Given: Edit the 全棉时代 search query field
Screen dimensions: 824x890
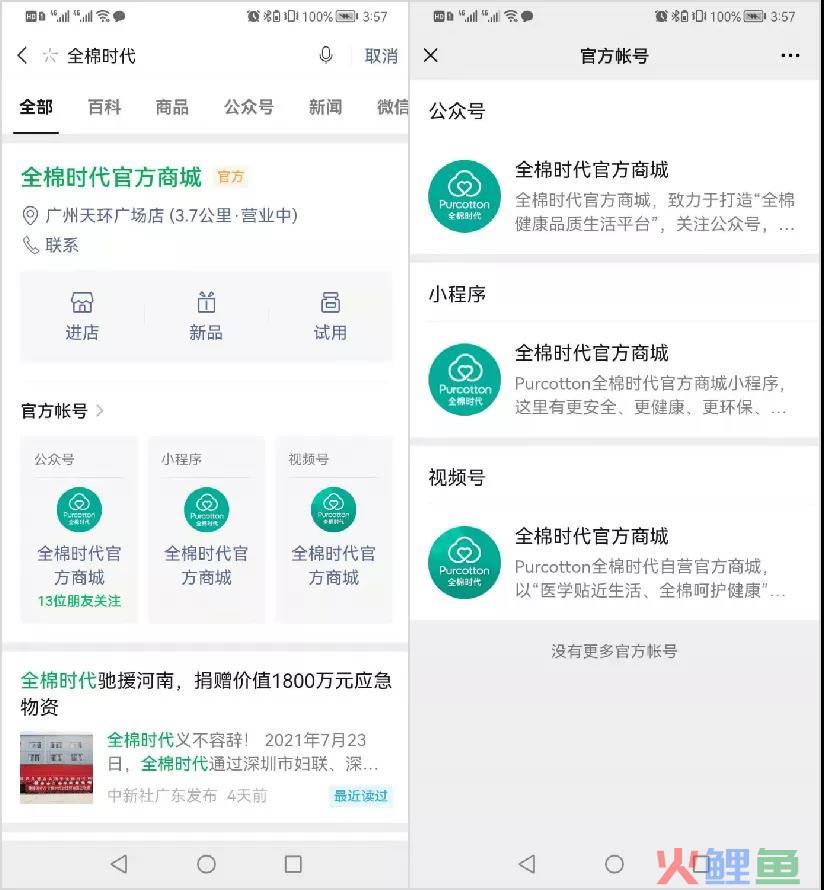Looking at the screenshot, I should pyautogui.click(x=180, y=56).
